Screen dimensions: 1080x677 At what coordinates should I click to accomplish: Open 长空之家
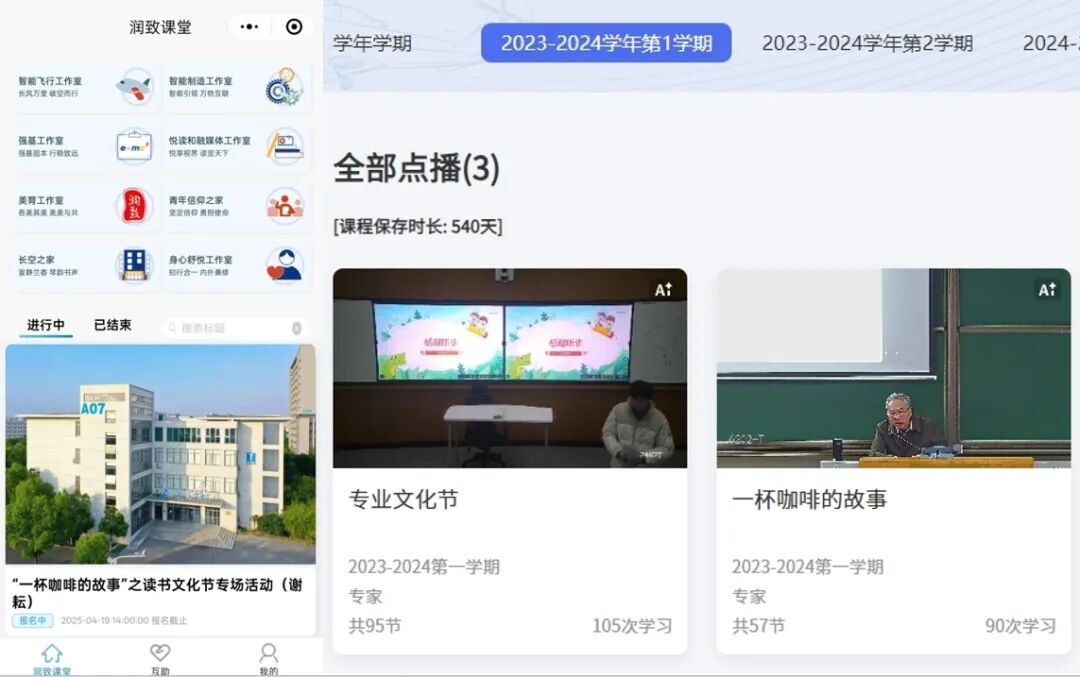click(x=86, y=265)
